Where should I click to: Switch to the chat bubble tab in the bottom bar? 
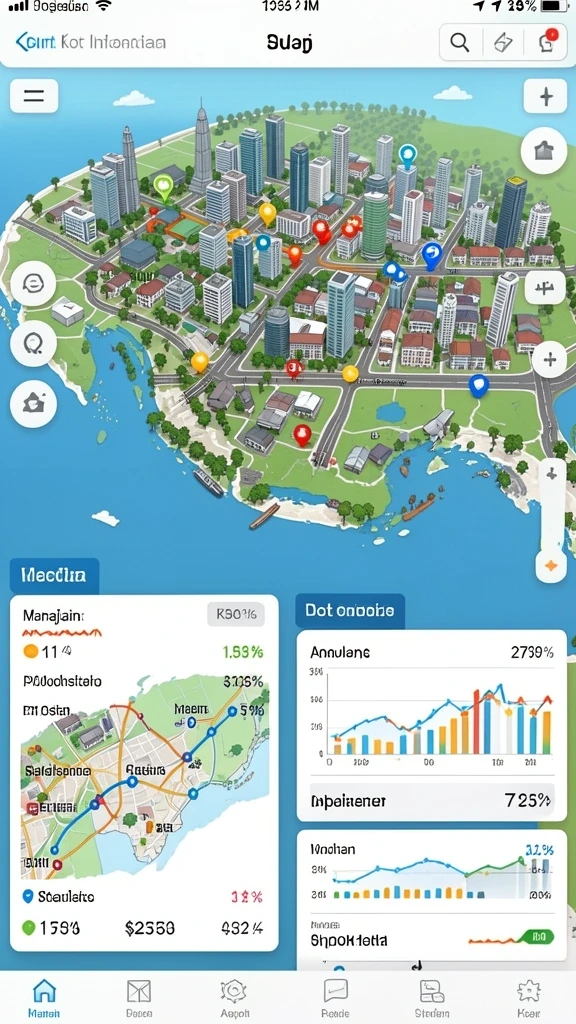coord(336,997)
